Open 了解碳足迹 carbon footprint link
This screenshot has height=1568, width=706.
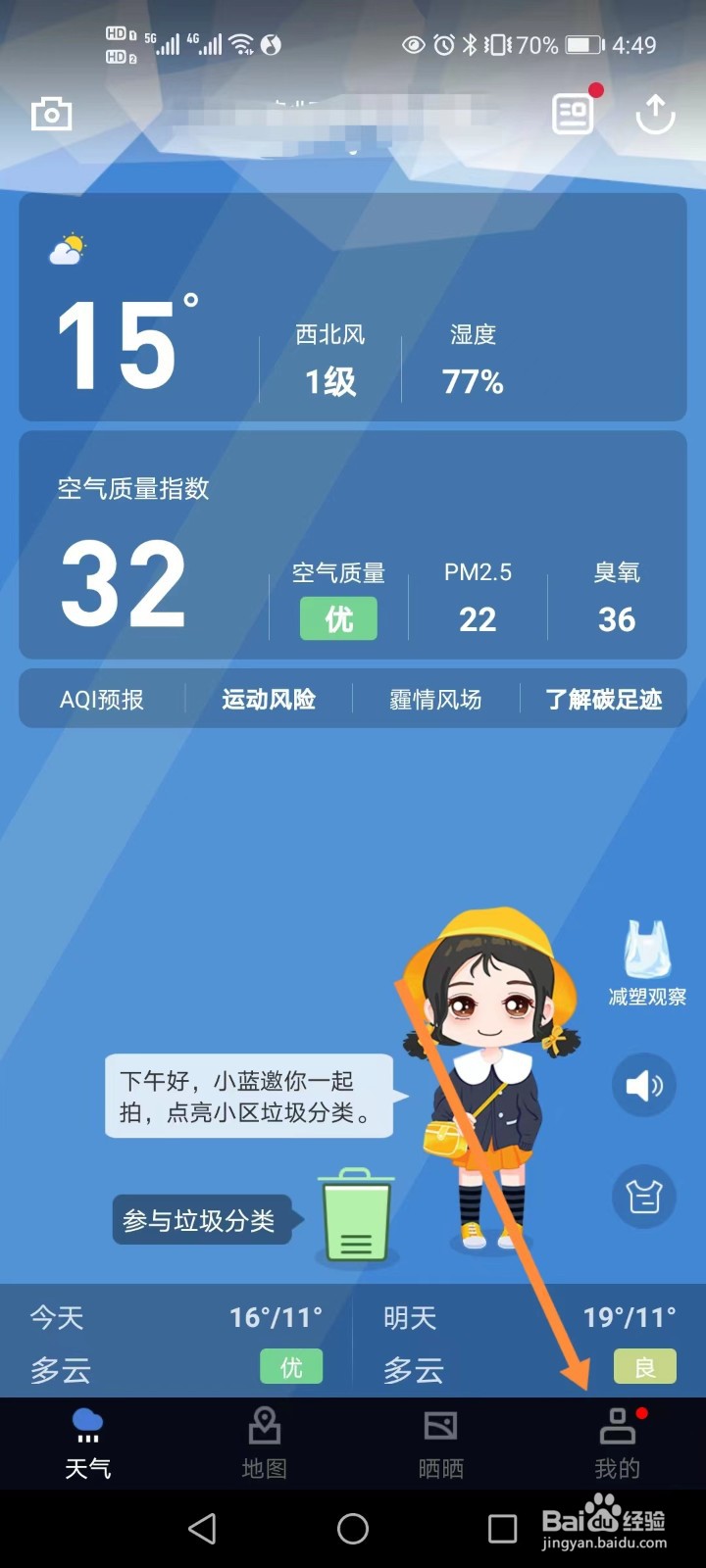tap(604, 699)
